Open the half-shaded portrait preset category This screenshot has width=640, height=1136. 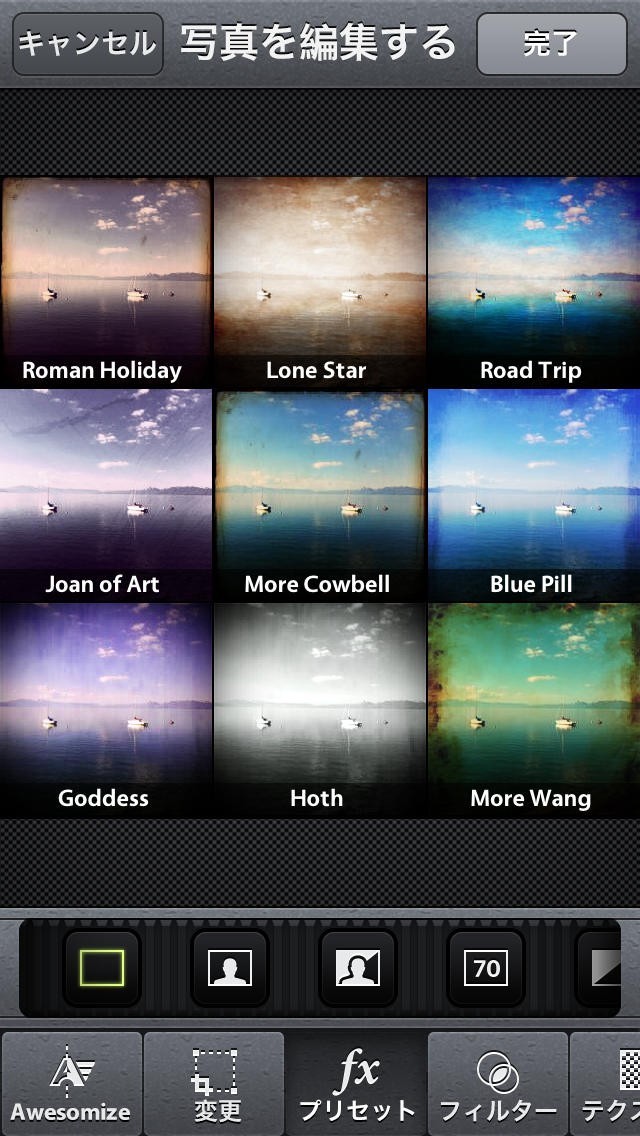click(x=358, y=968)
